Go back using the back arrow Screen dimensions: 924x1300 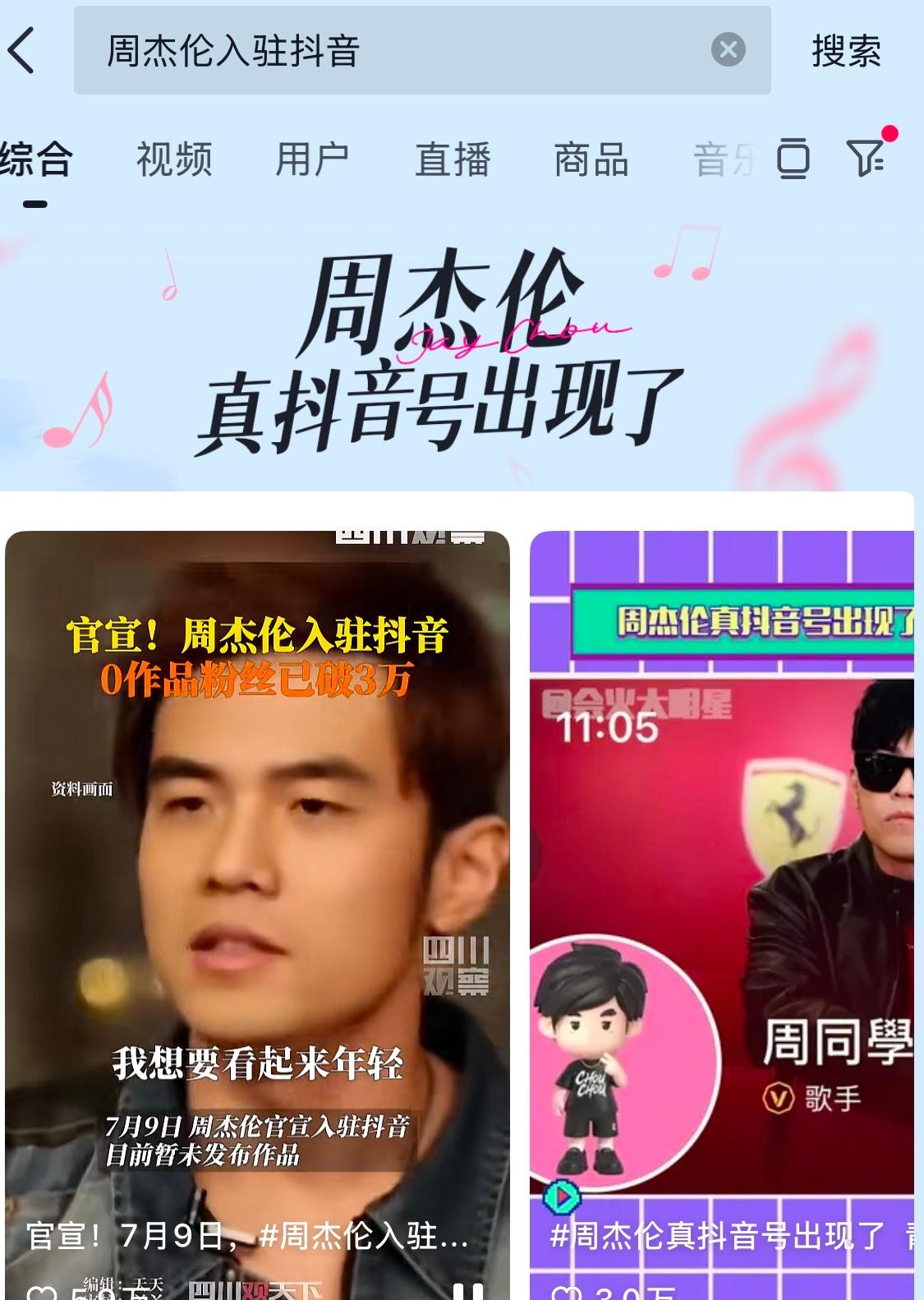23,50
